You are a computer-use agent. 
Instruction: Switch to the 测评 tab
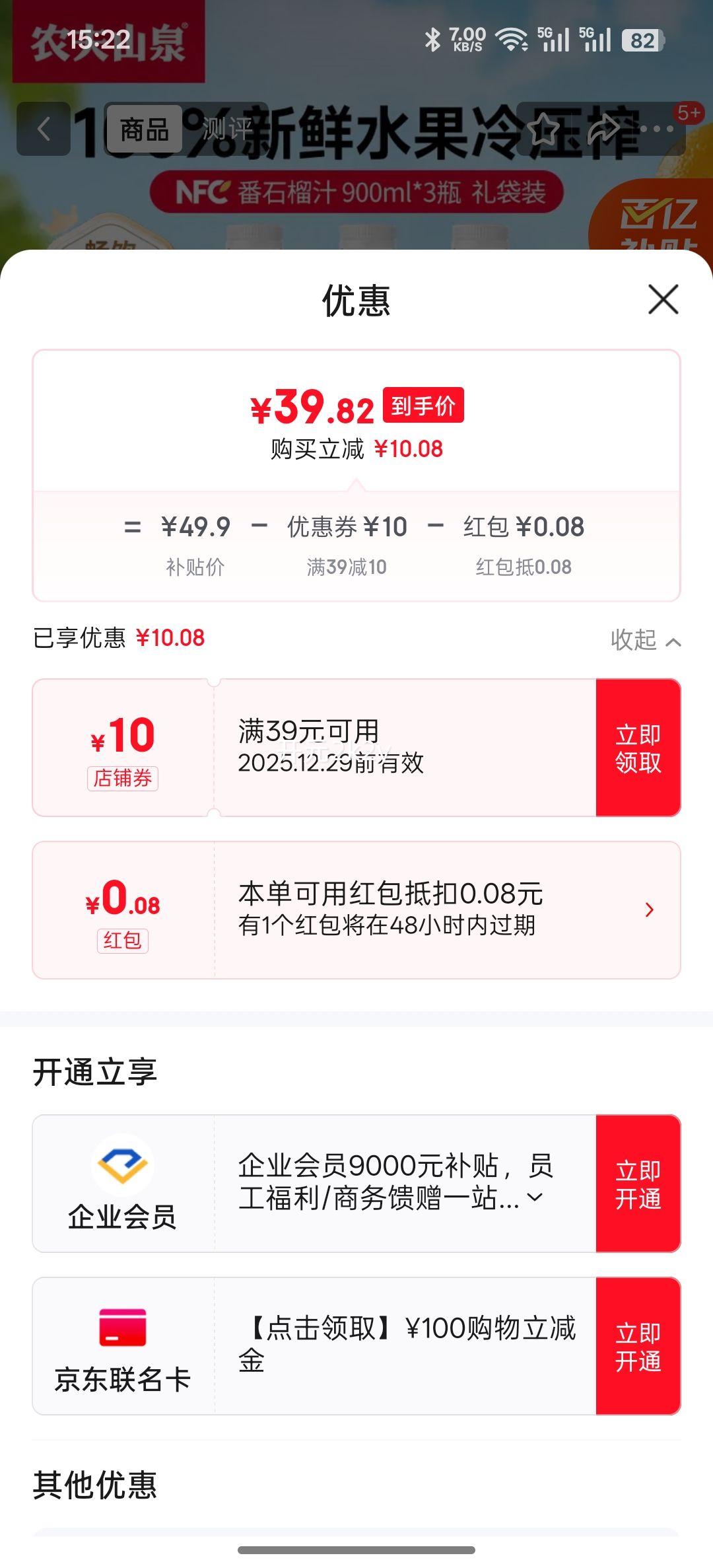(226, 128)
